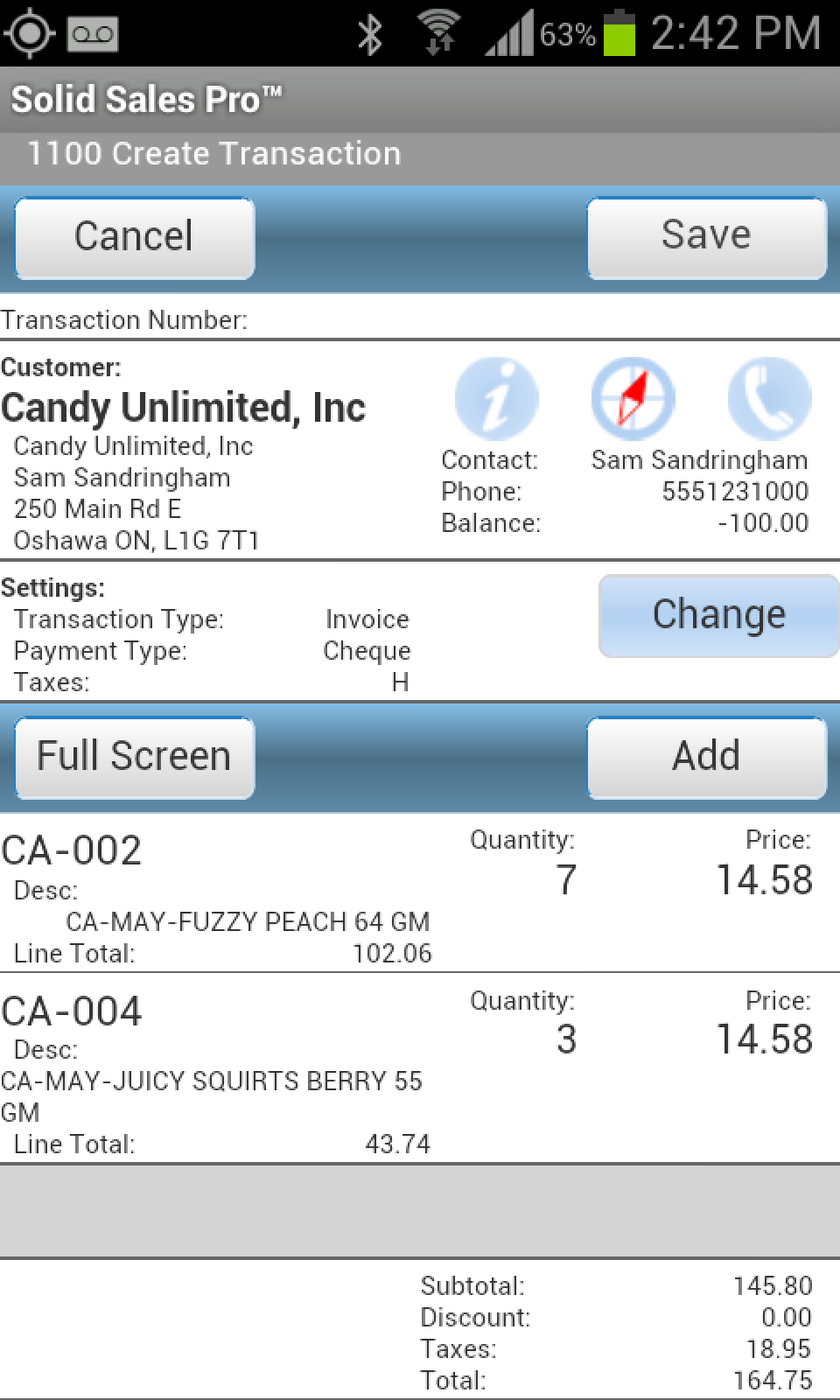Change the transaction settings

pyautogui.click(x=718, y=615)
